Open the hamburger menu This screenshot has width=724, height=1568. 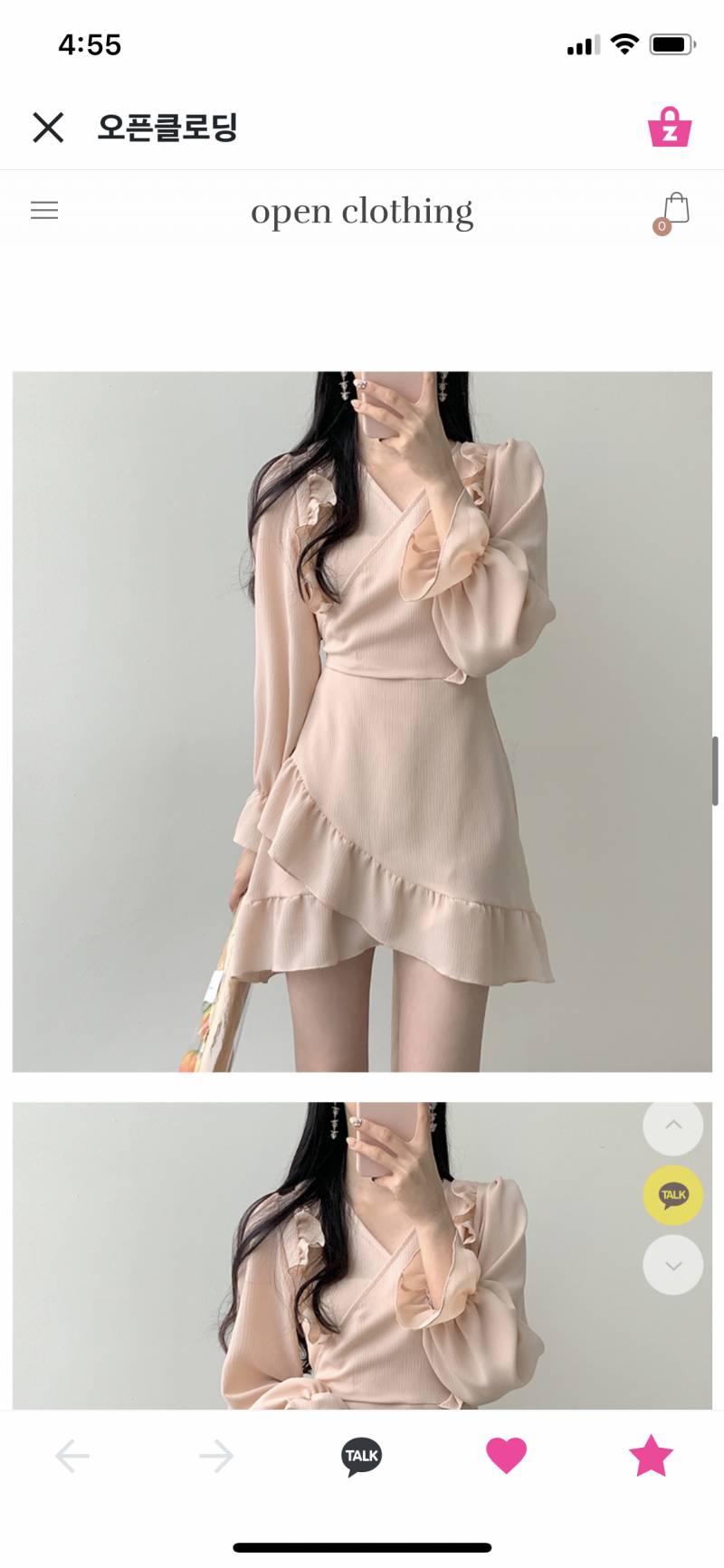pos(44,211)
